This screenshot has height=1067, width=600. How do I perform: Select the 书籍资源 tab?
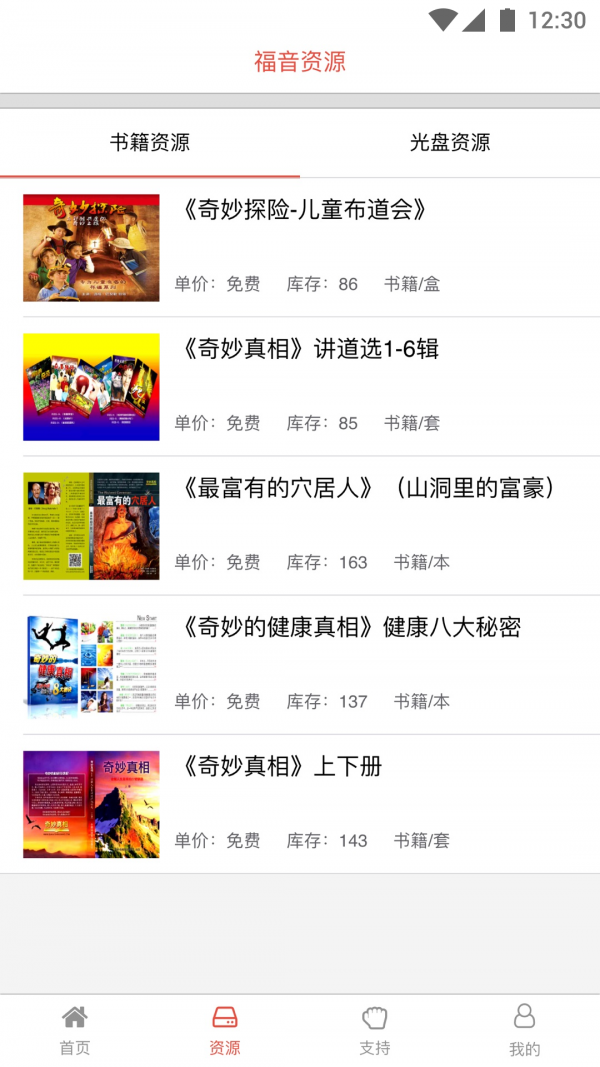(x=150, y=143)
